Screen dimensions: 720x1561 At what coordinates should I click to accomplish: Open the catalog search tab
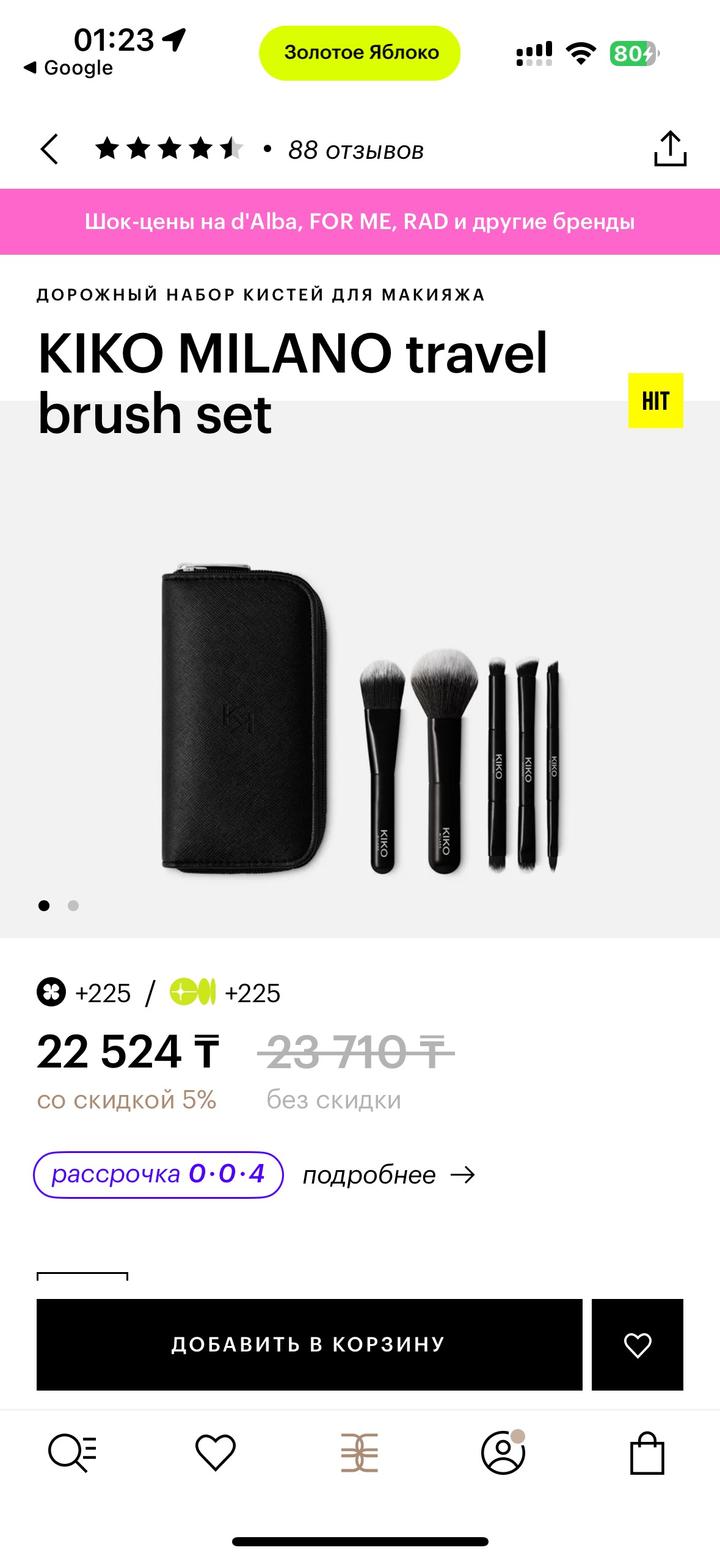tap(73, 1452)
